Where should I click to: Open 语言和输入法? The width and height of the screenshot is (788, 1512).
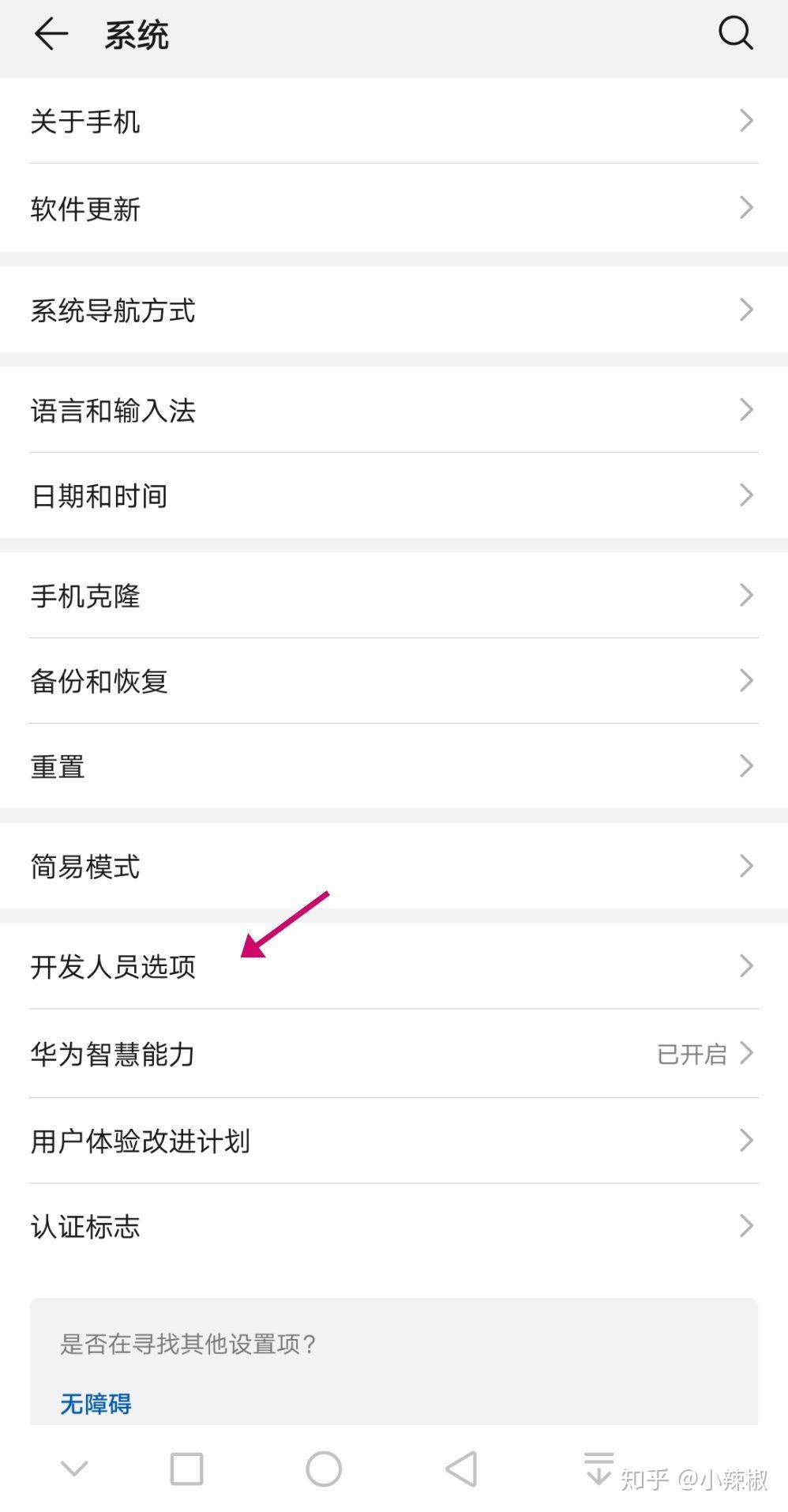point(393,410)
